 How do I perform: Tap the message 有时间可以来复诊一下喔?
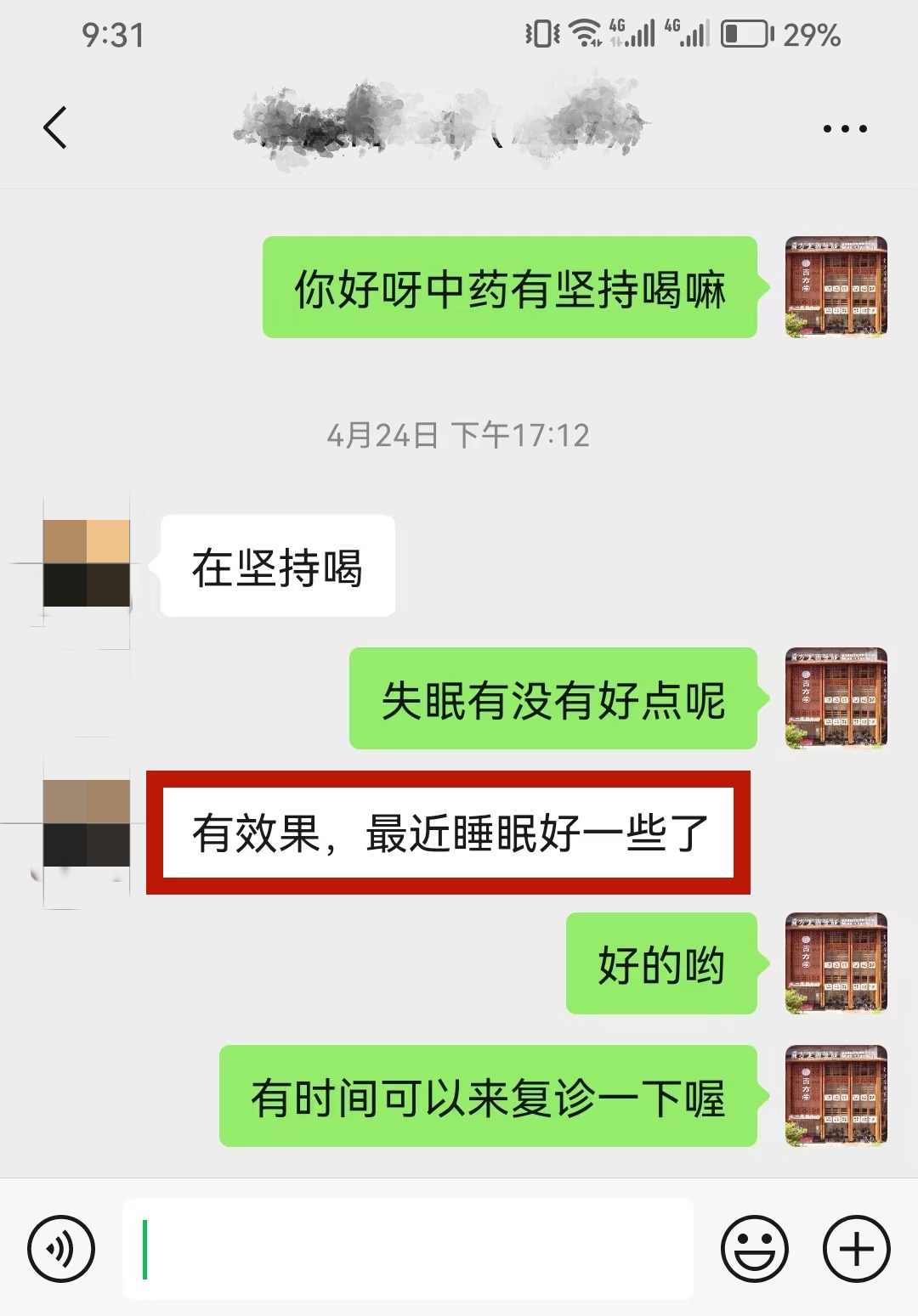(489, 1099)
